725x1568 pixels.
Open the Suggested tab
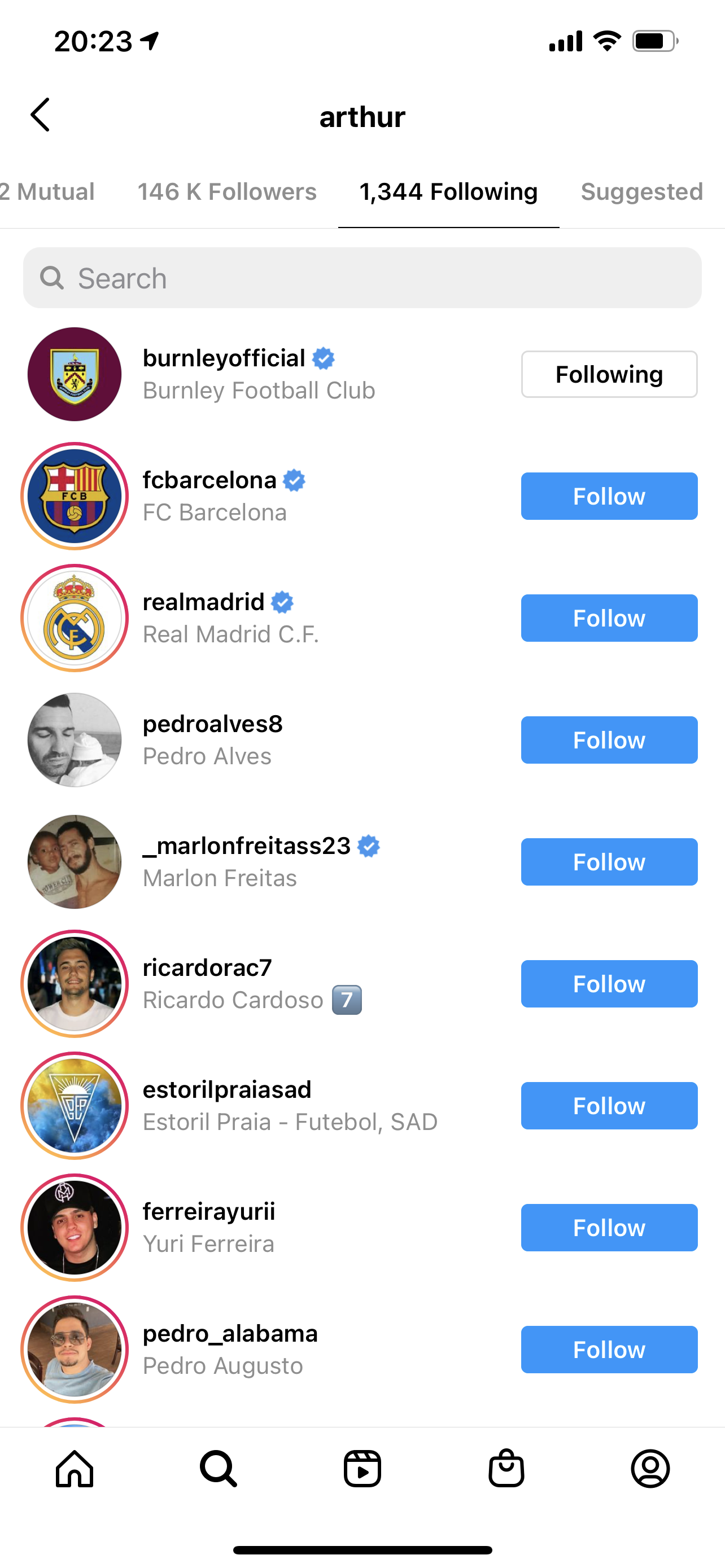click(641, 192)
